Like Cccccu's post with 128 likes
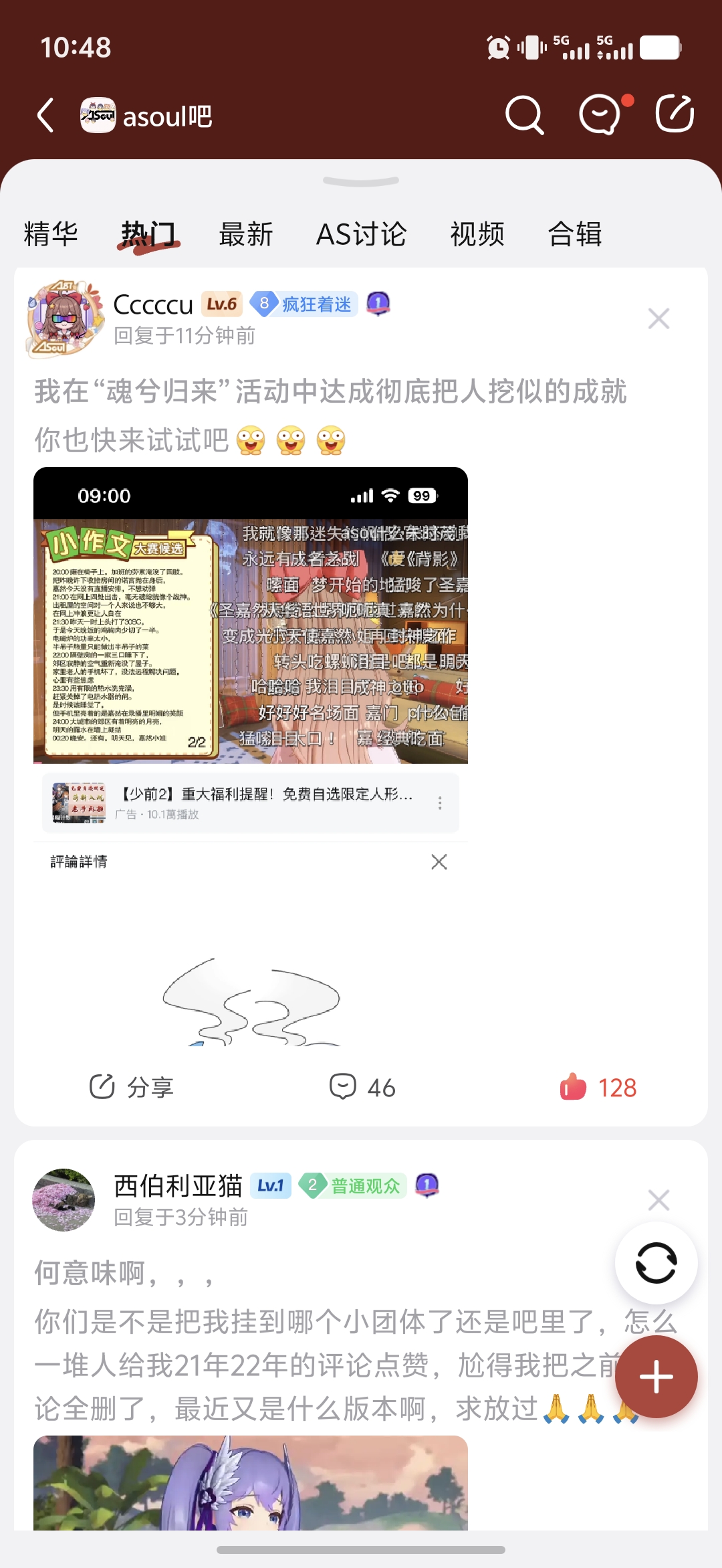This screenshot has width=722, height=1568. coord(598,1087)
